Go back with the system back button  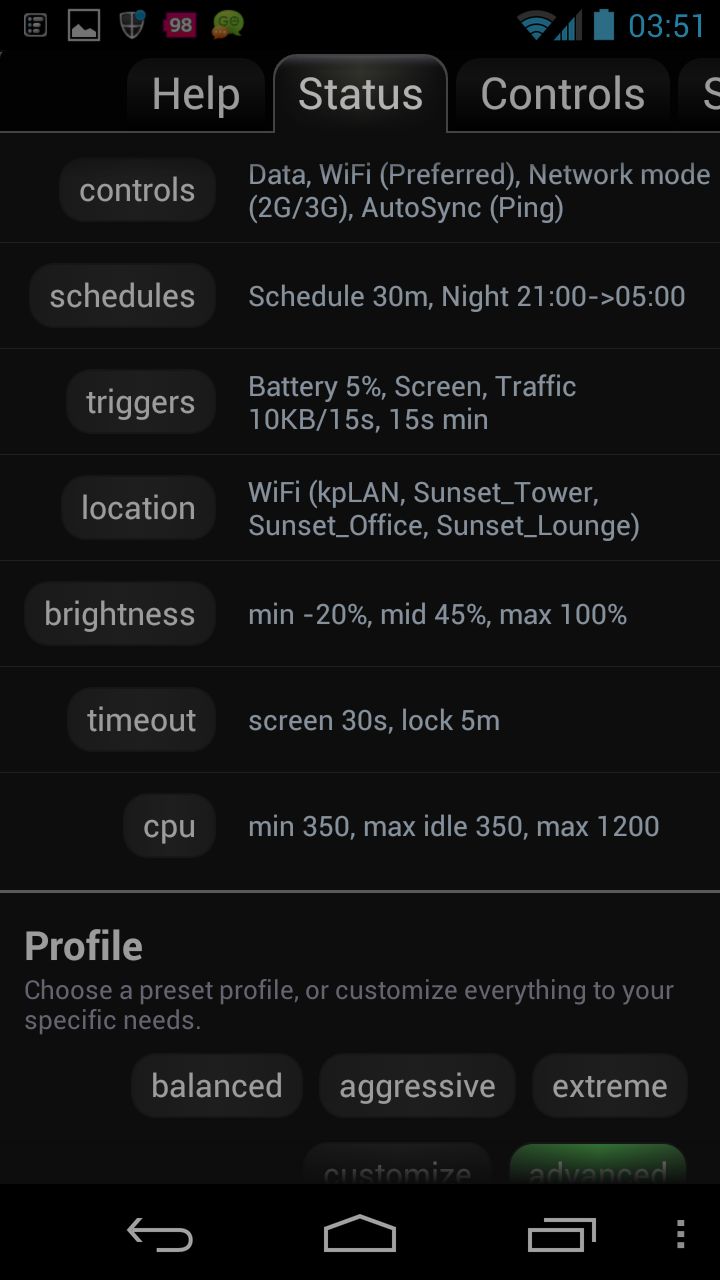pos(160,1235)
